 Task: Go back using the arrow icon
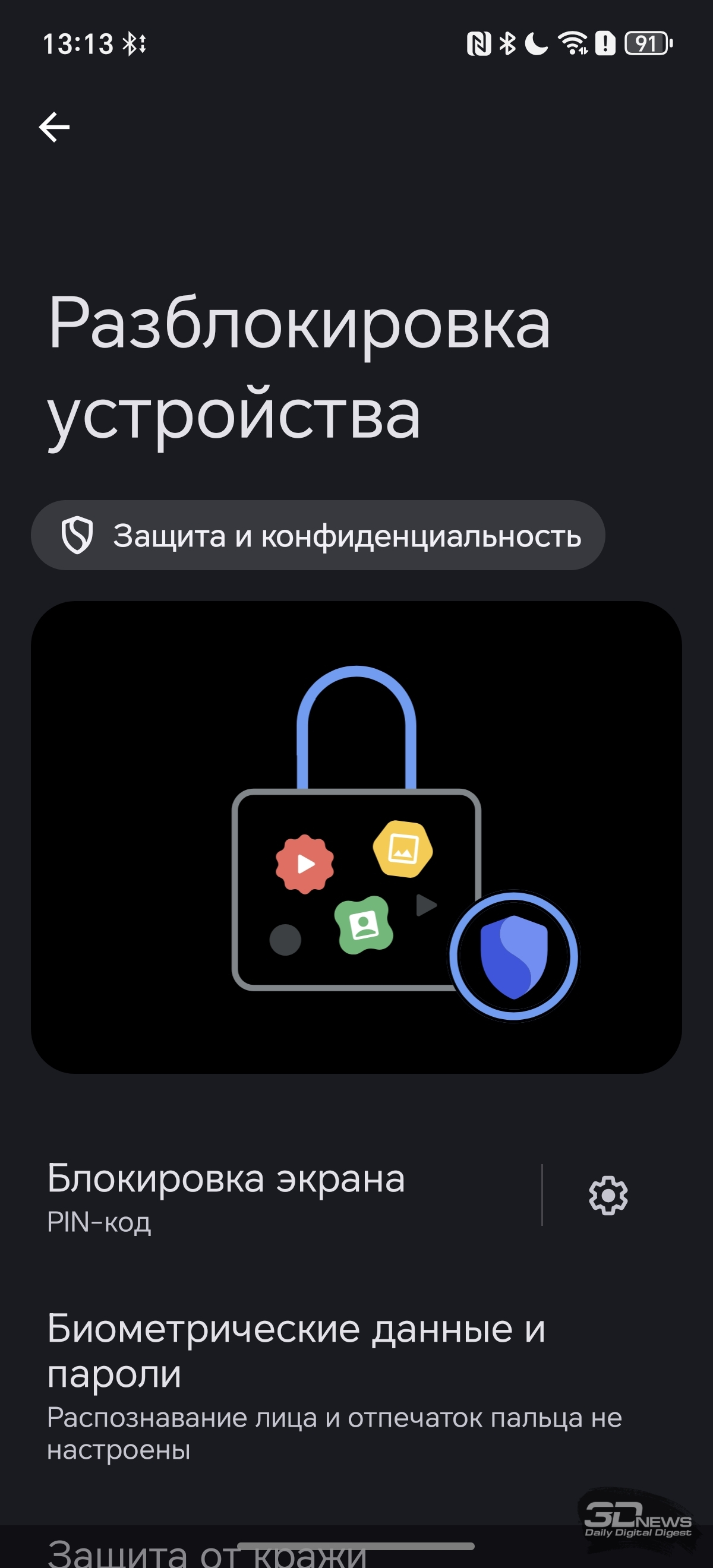(54, 127)
